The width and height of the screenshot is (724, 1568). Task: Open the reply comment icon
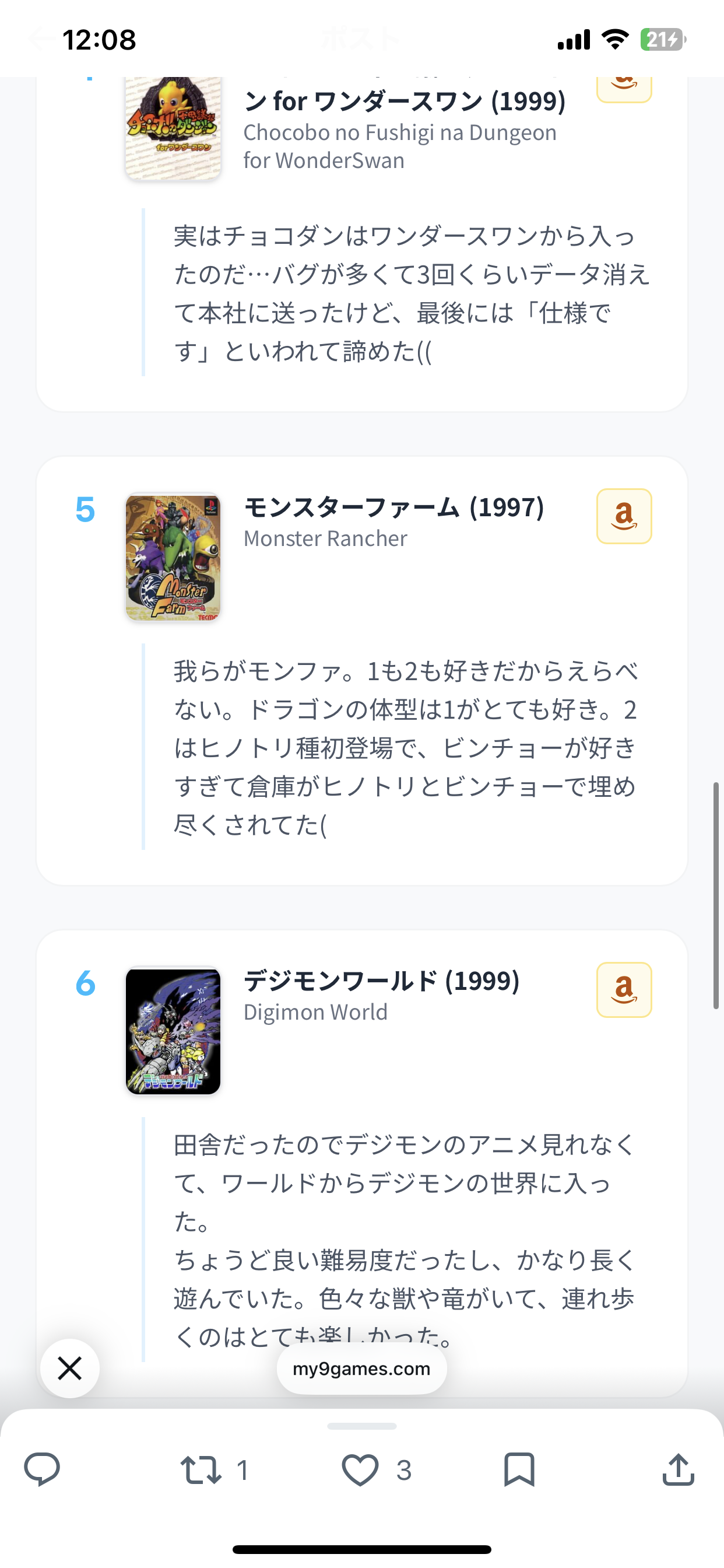point(42,1469)
